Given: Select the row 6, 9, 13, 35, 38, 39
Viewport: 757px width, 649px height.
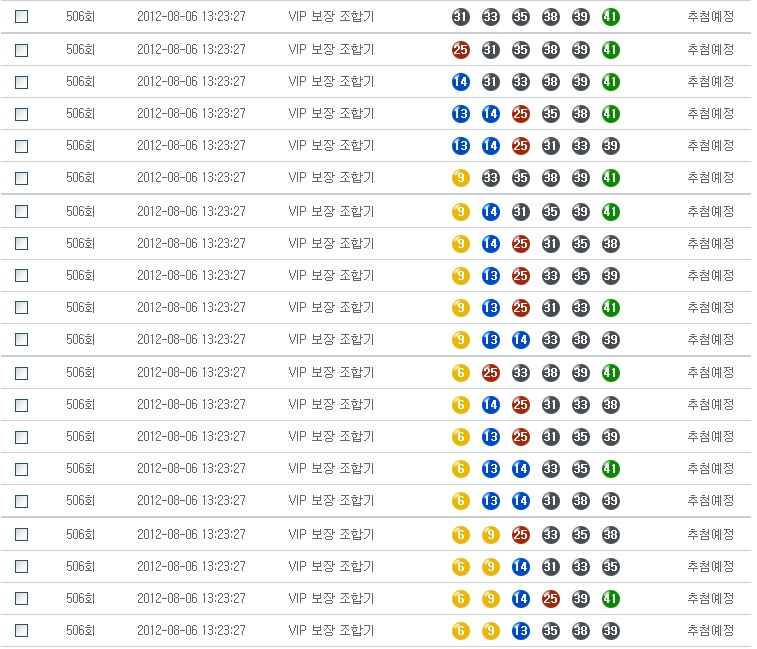Looking at the screenshot, I should (22, 630).
